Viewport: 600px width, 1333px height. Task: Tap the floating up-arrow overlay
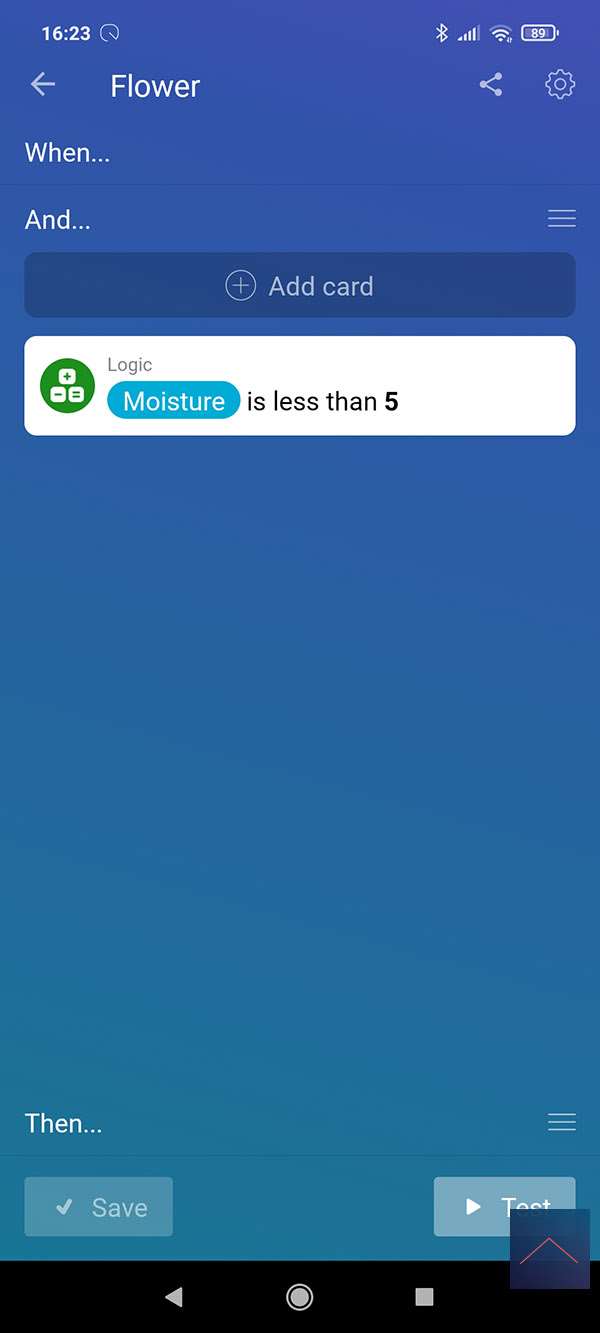(549, 1250)
